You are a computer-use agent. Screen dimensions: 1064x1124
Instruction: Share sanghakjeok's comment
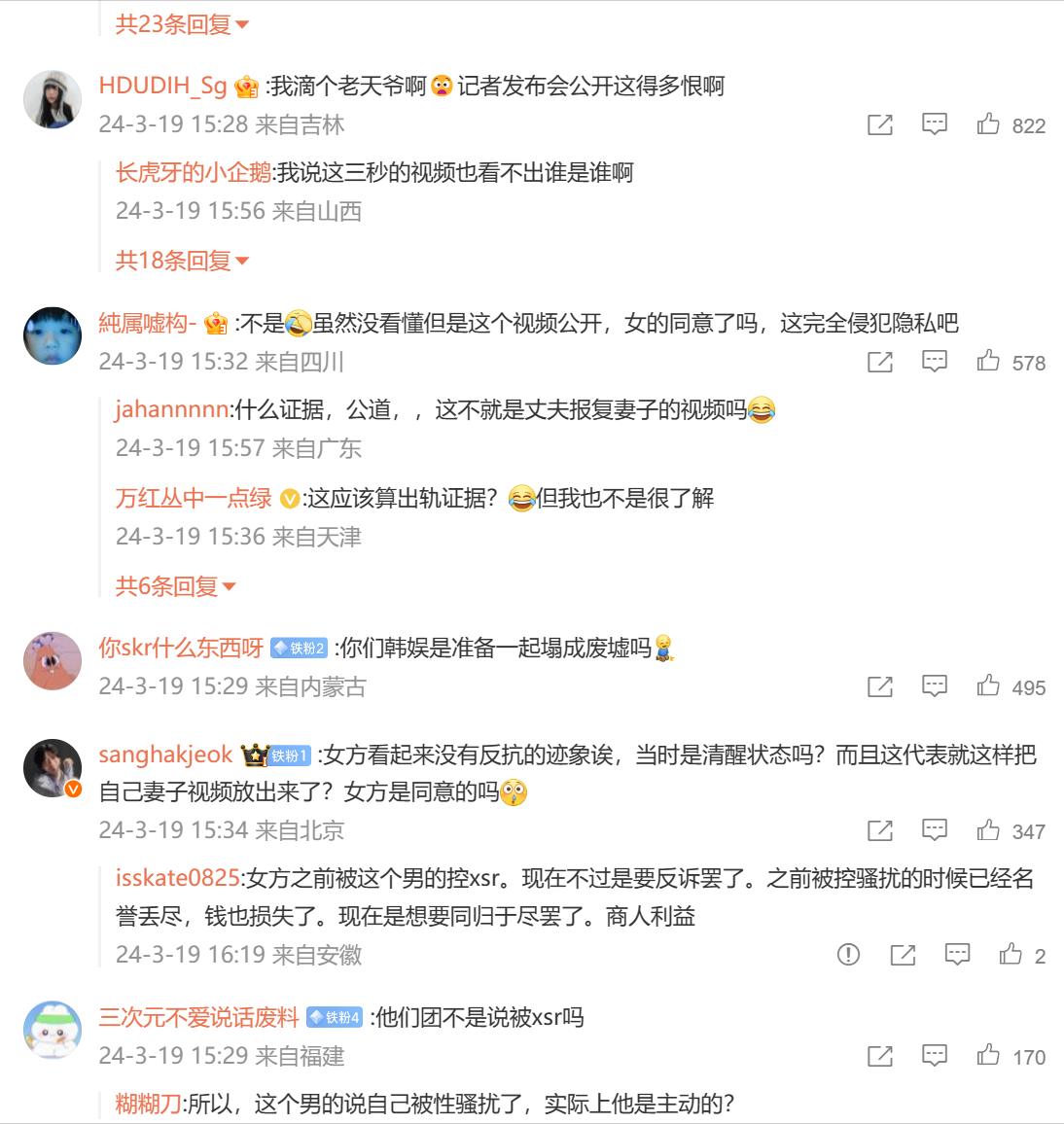(879, 830)
